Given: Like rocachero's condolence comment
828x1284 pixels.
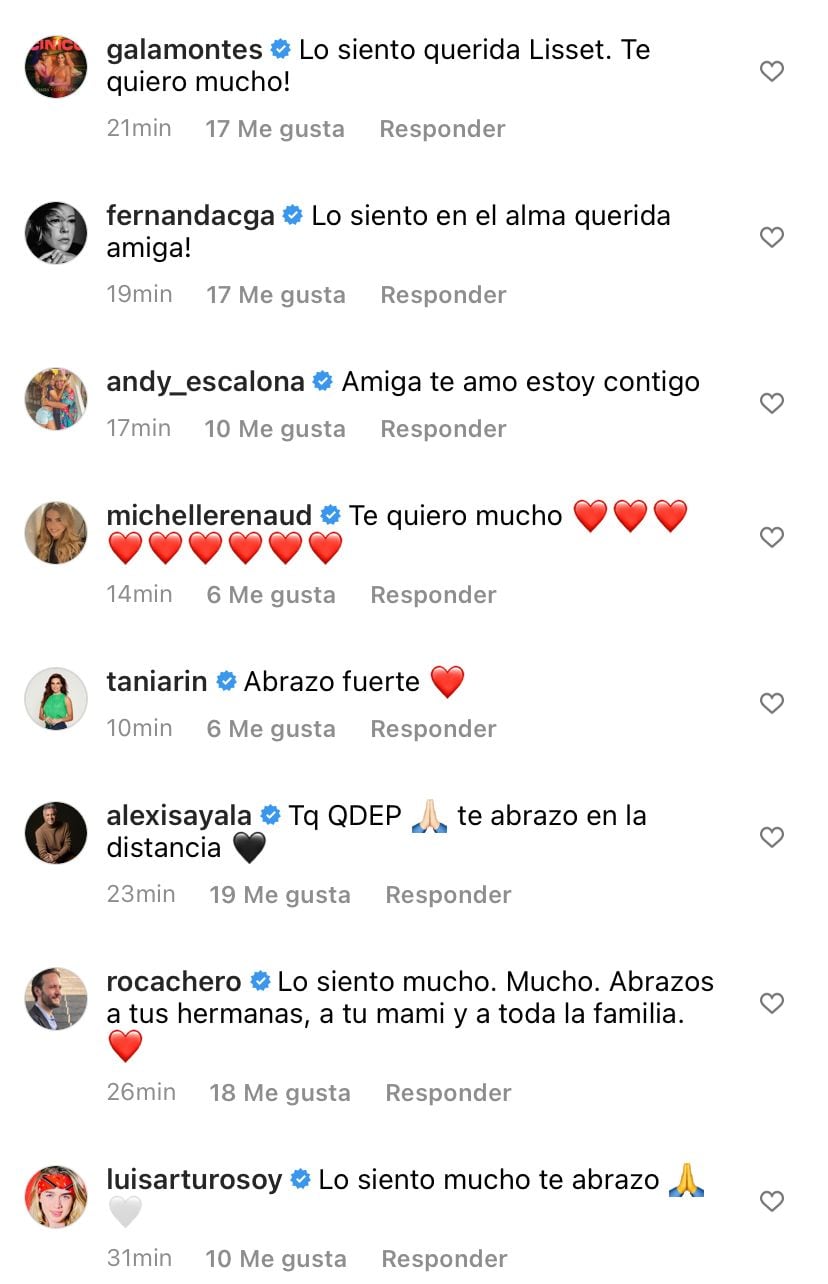Looking at the screenshot, I should point(771,1001).
